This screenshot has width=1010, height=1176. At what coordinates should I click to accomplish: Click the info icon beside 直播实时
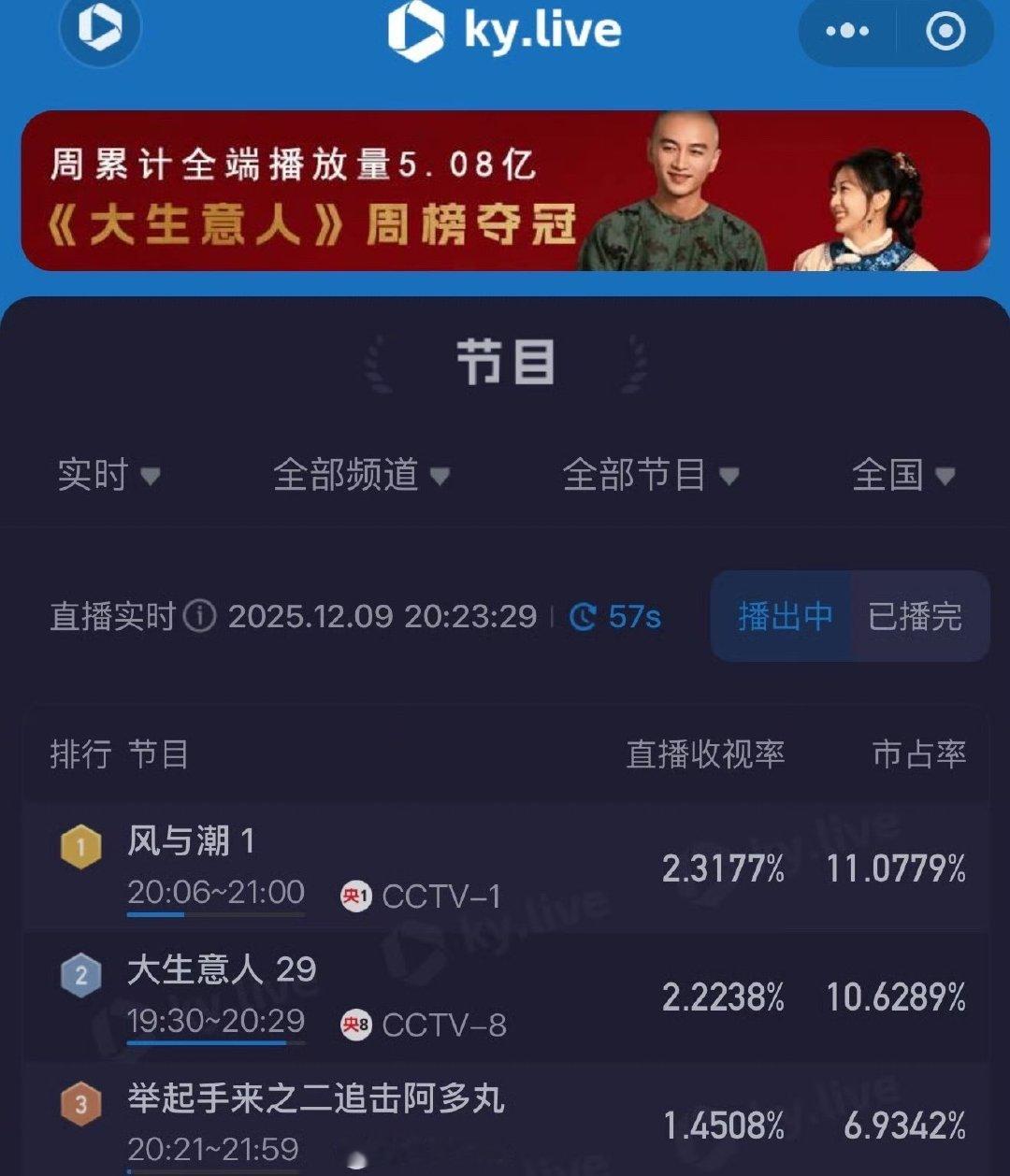coord(199,615)
